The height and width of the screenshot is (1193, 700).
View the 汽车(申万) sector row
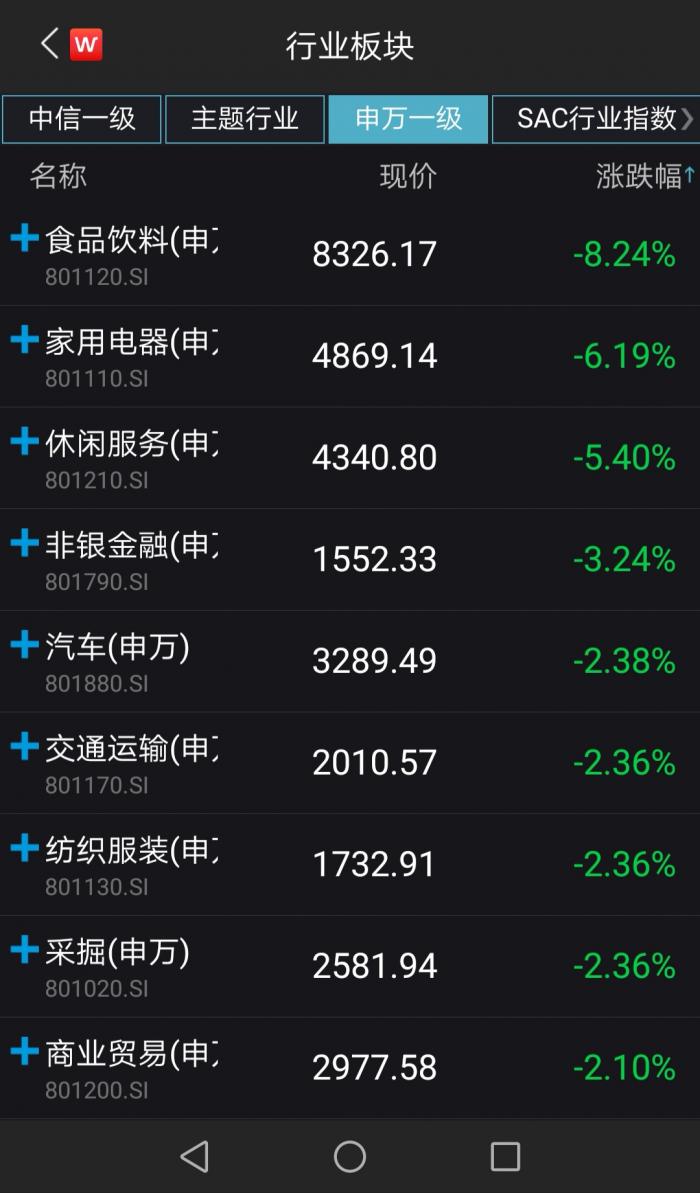350,660
